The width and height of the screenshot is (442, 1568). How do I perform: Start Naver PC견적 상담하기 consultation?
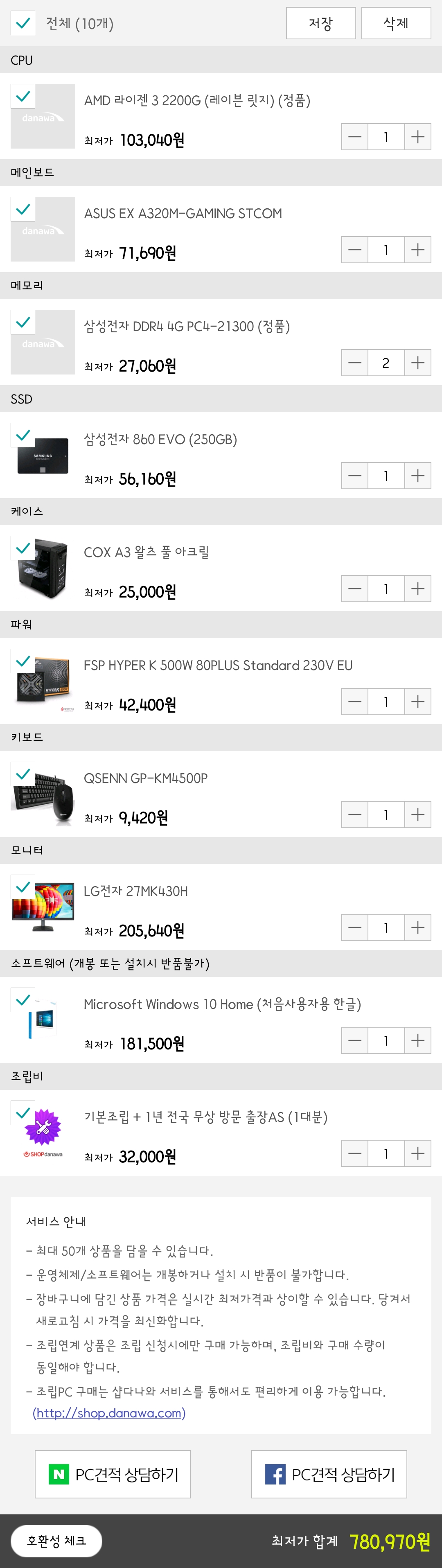(113, 1474)
